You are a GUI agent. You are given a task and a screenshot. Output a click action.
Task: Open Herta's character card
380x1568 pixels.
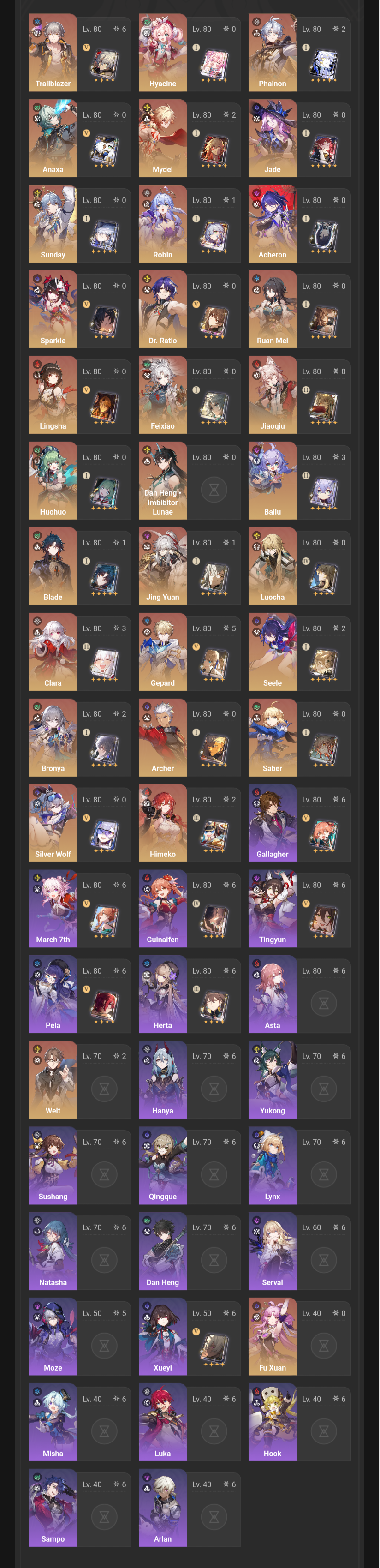point(190,994)
